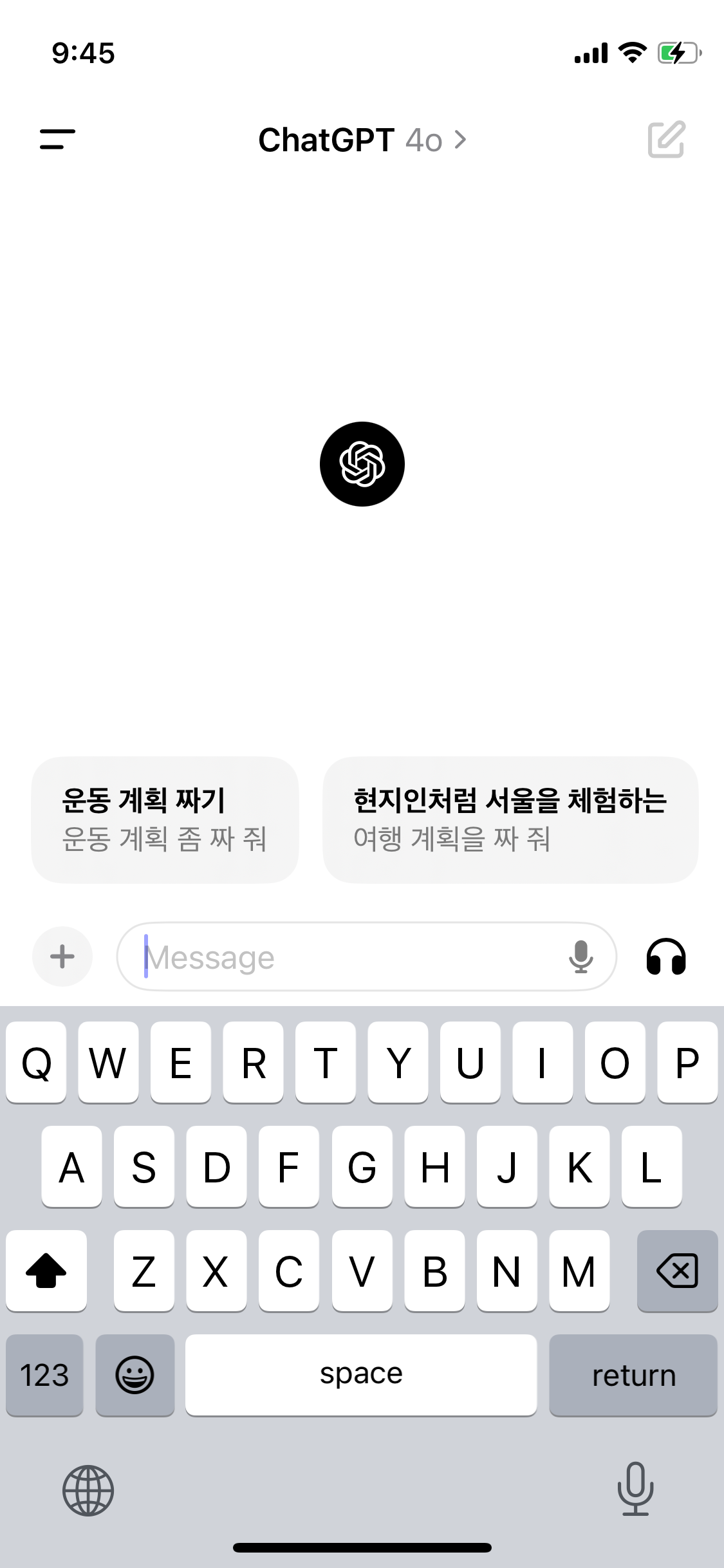The height and width of the screenshot is (1568, 724).
Task: Switch to the numeric keyboard with 123 key
Action: click(44, 1375)
